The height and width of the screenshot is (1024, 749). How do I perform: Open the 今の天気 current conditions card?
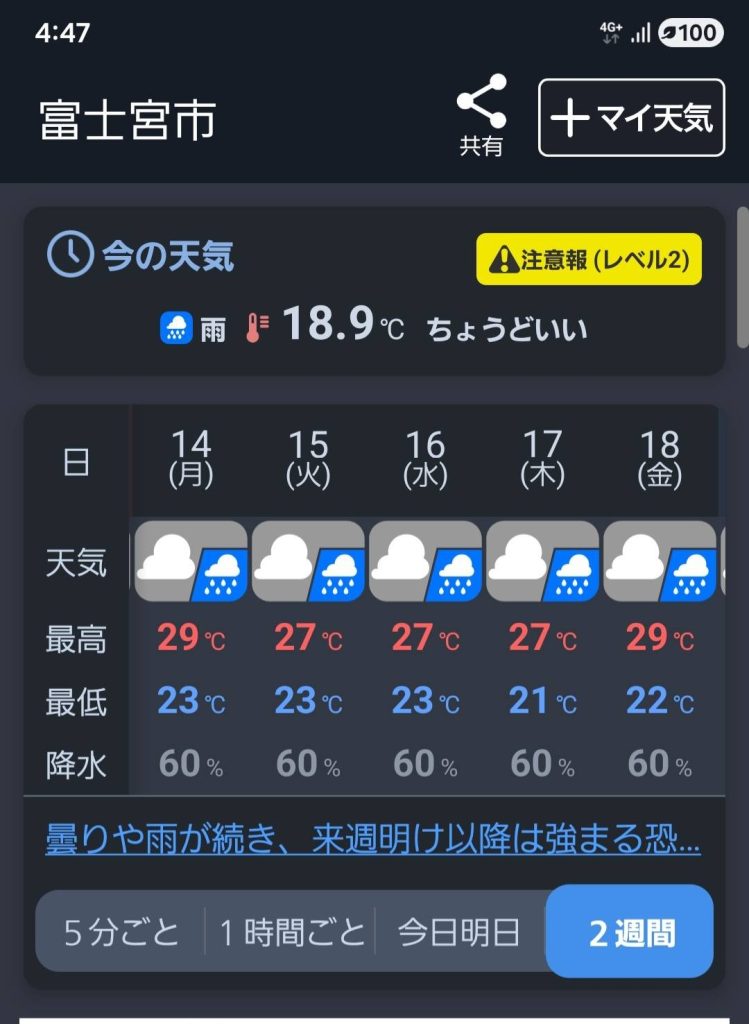[x=374, y=291]
